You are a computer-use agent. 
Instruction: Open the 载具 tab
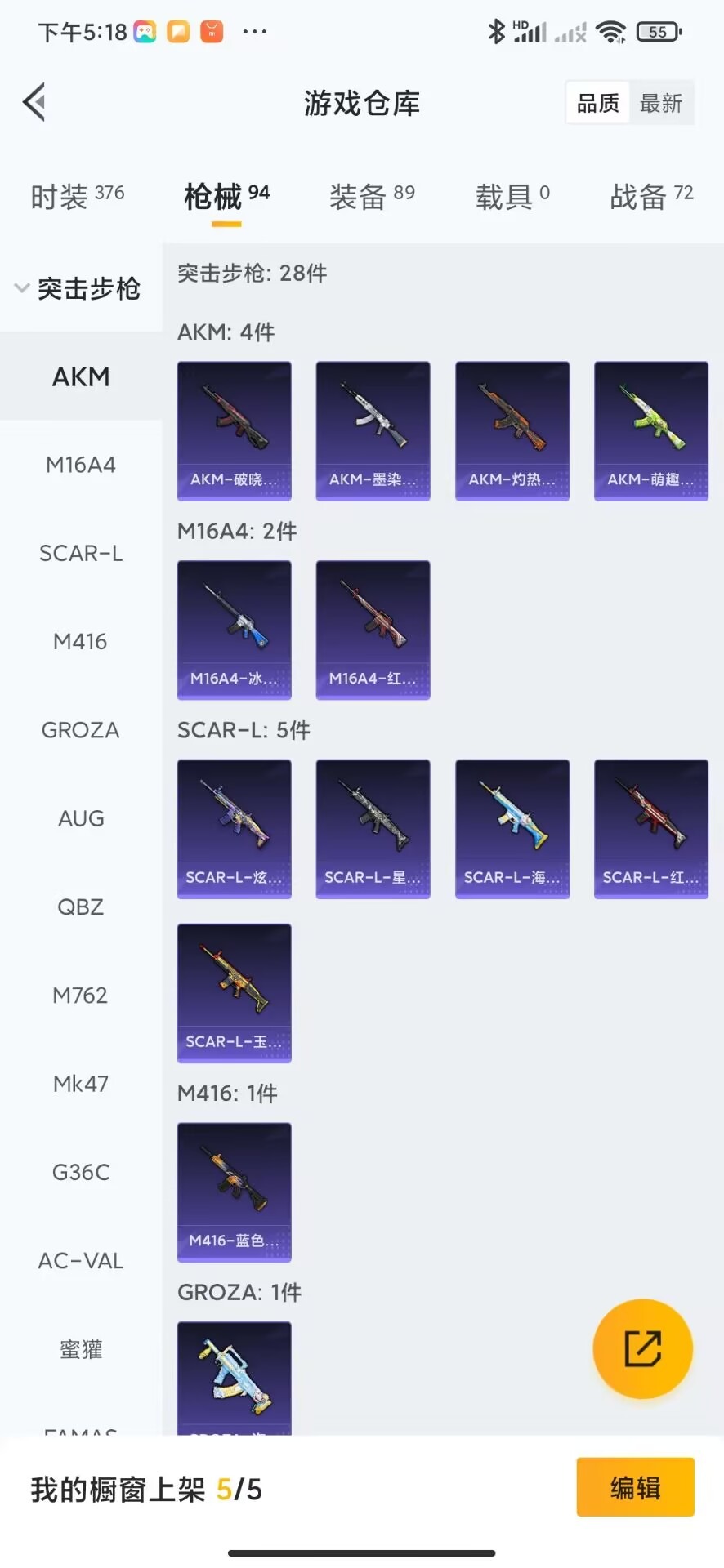coord(512,196)
